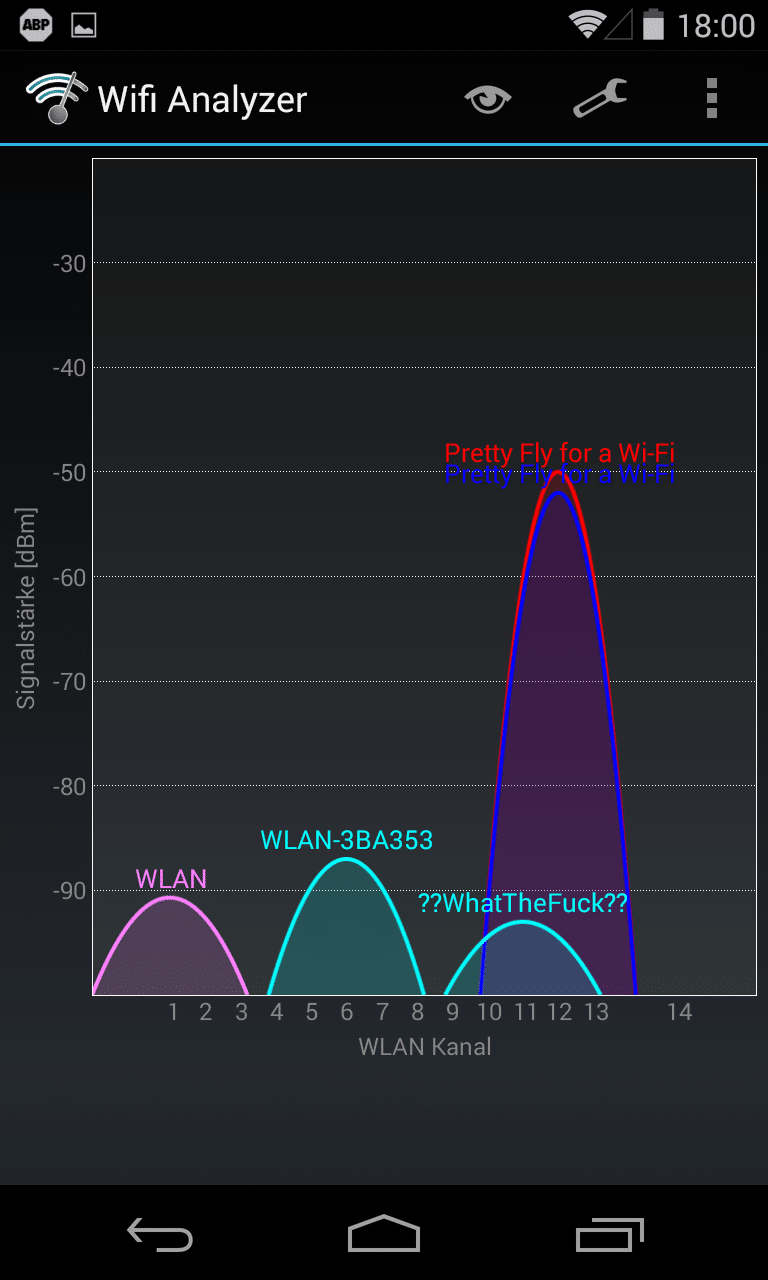The height and width of the screenshot is (1280, 768).
Task: Open the settings wrench icon
Action: (600, 99)
